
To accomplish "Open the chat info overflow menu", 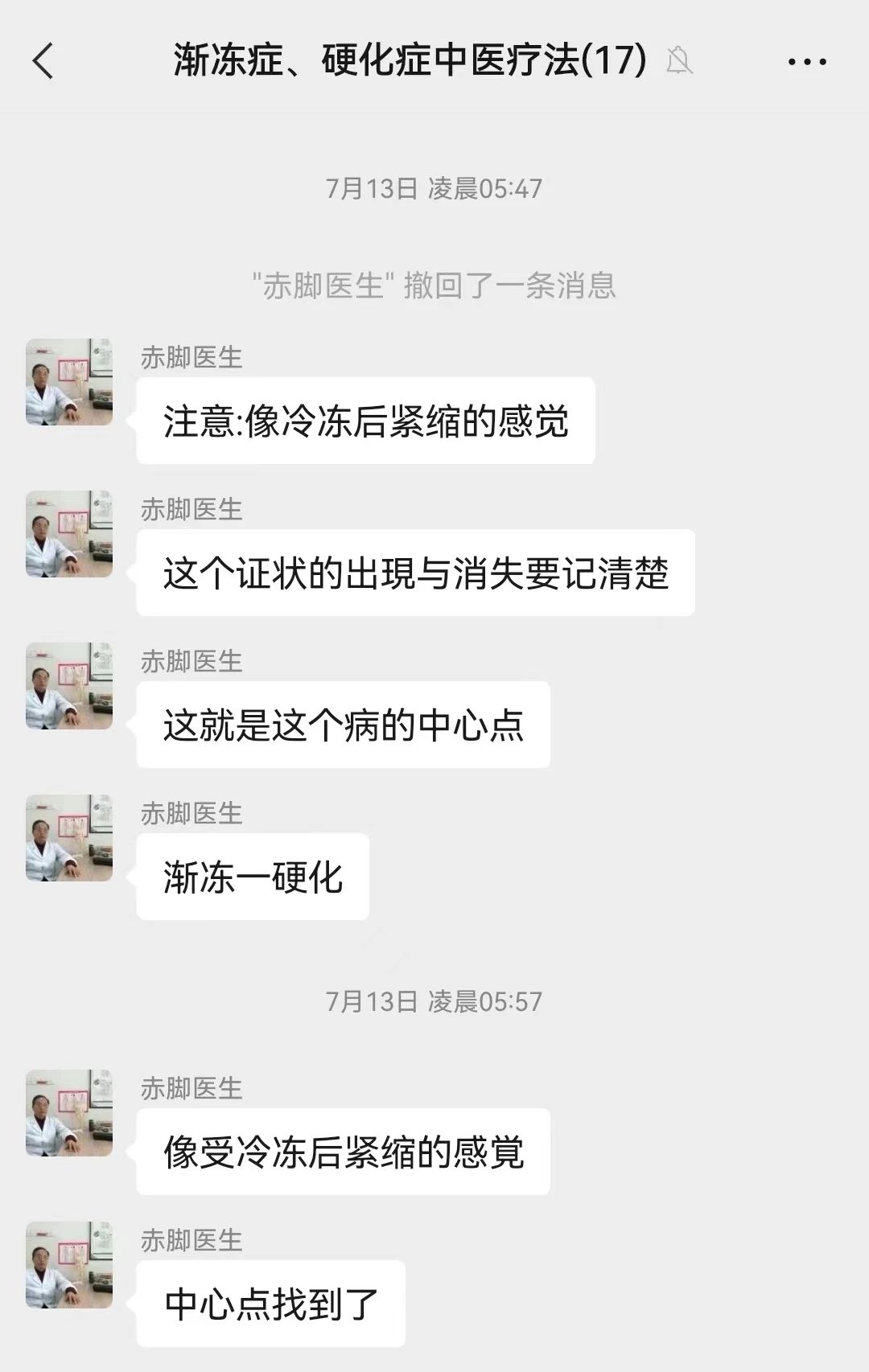I will click(x=807, y=62).
